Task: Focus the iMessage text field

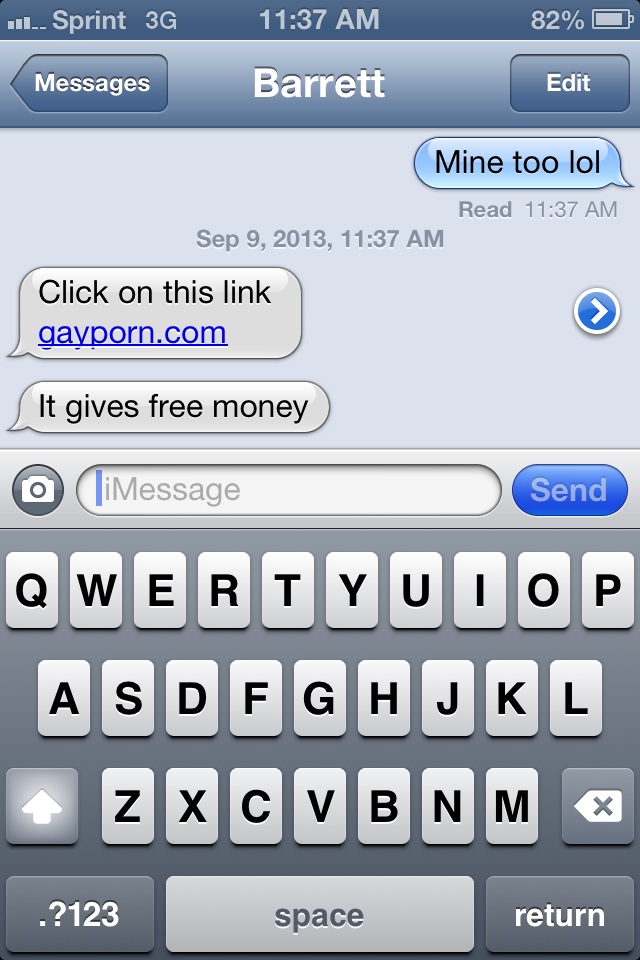Action: [290, 490]
